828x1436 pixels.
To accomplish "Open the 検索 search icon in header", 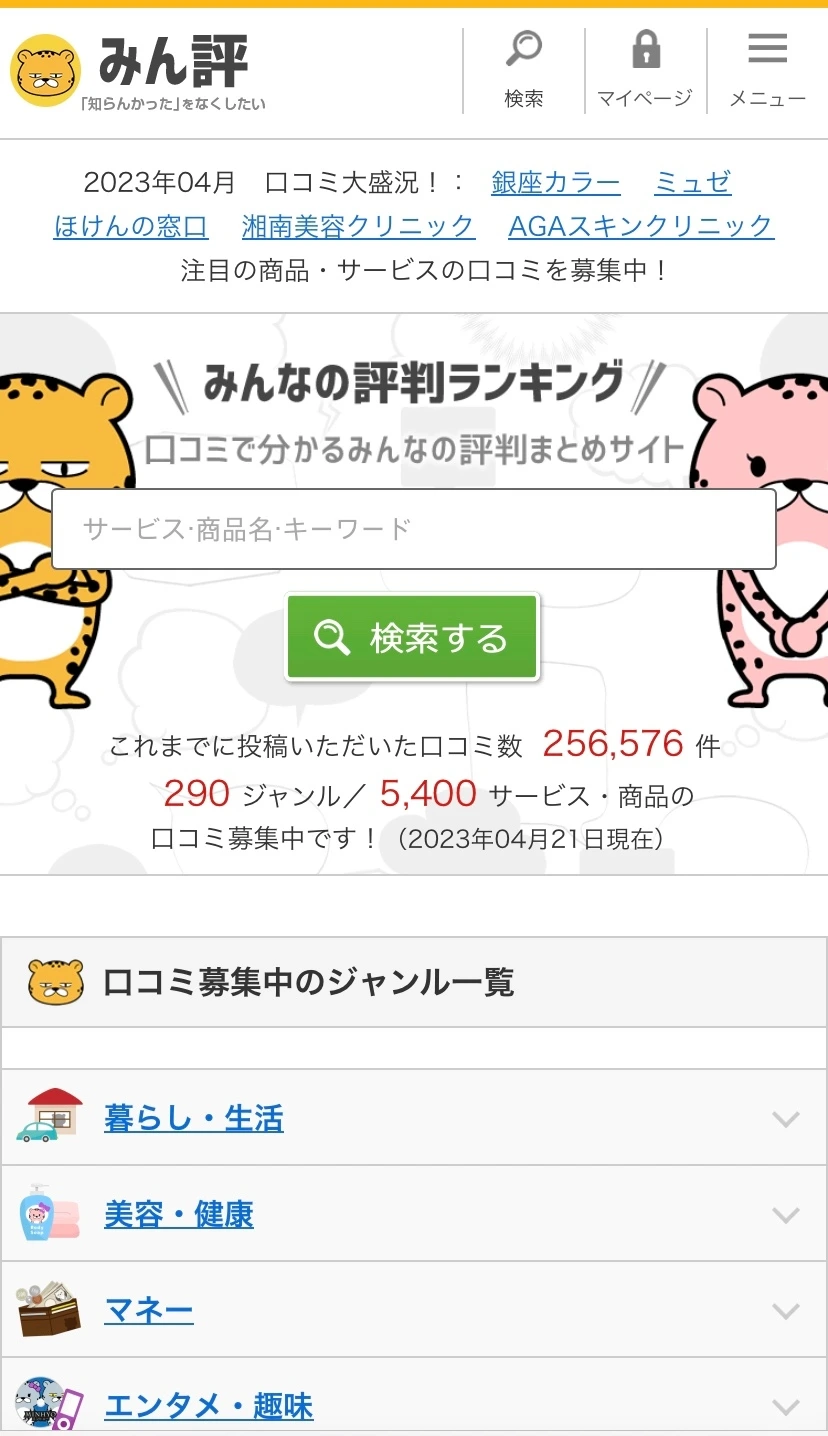I will [x=523, y=69].
